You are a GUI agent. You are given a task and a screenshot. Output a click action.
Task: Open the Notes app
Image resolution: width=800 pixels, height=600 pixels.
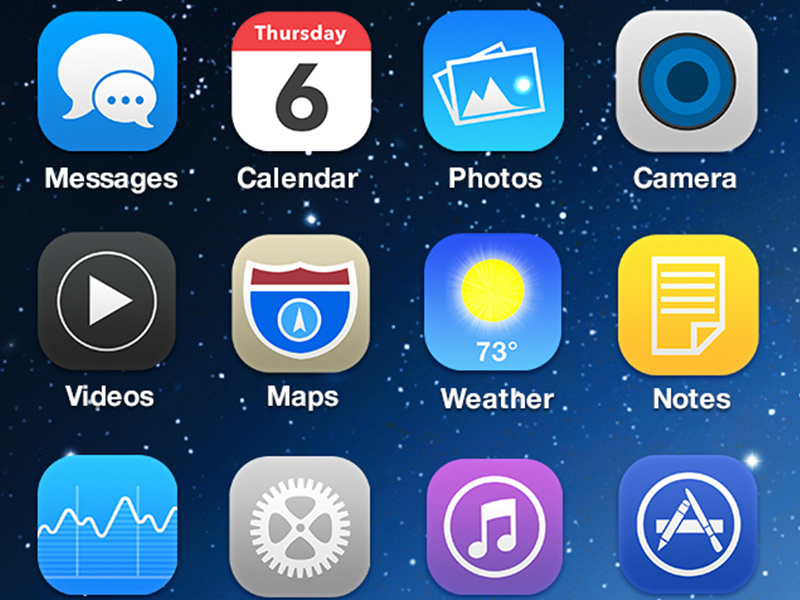coord(687,302)
